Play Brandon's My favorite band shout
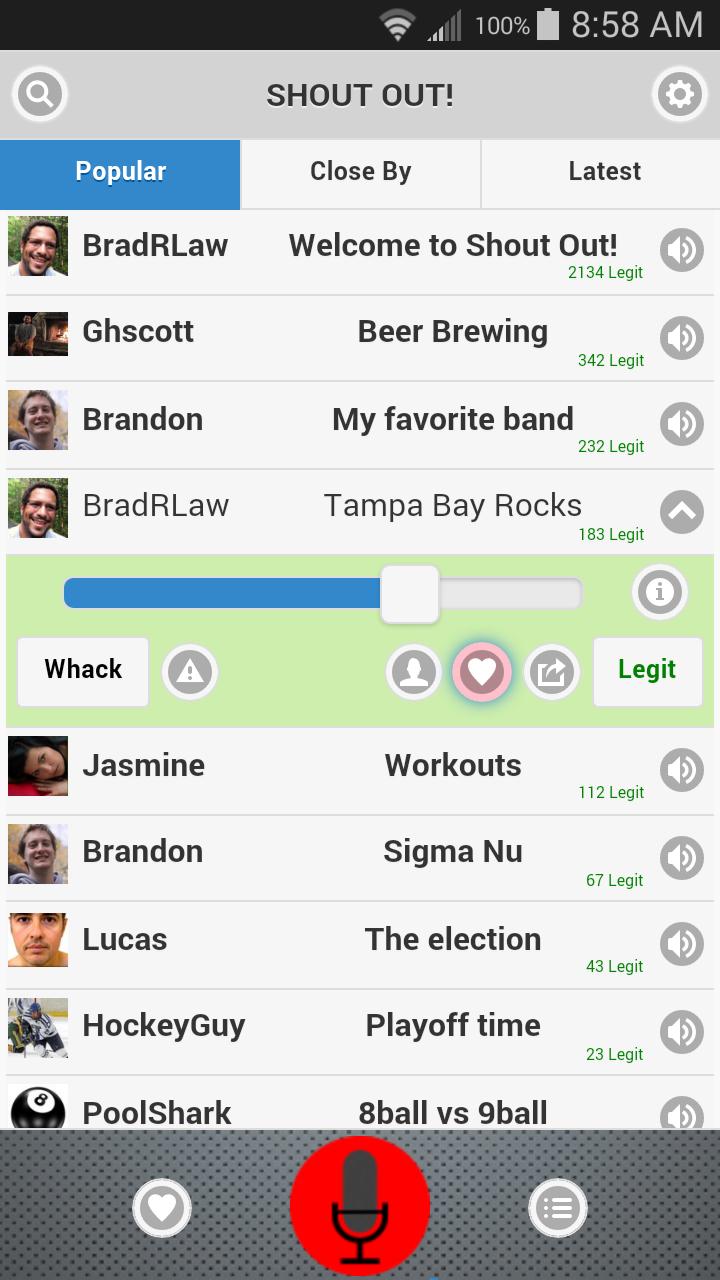 [682, 424]
